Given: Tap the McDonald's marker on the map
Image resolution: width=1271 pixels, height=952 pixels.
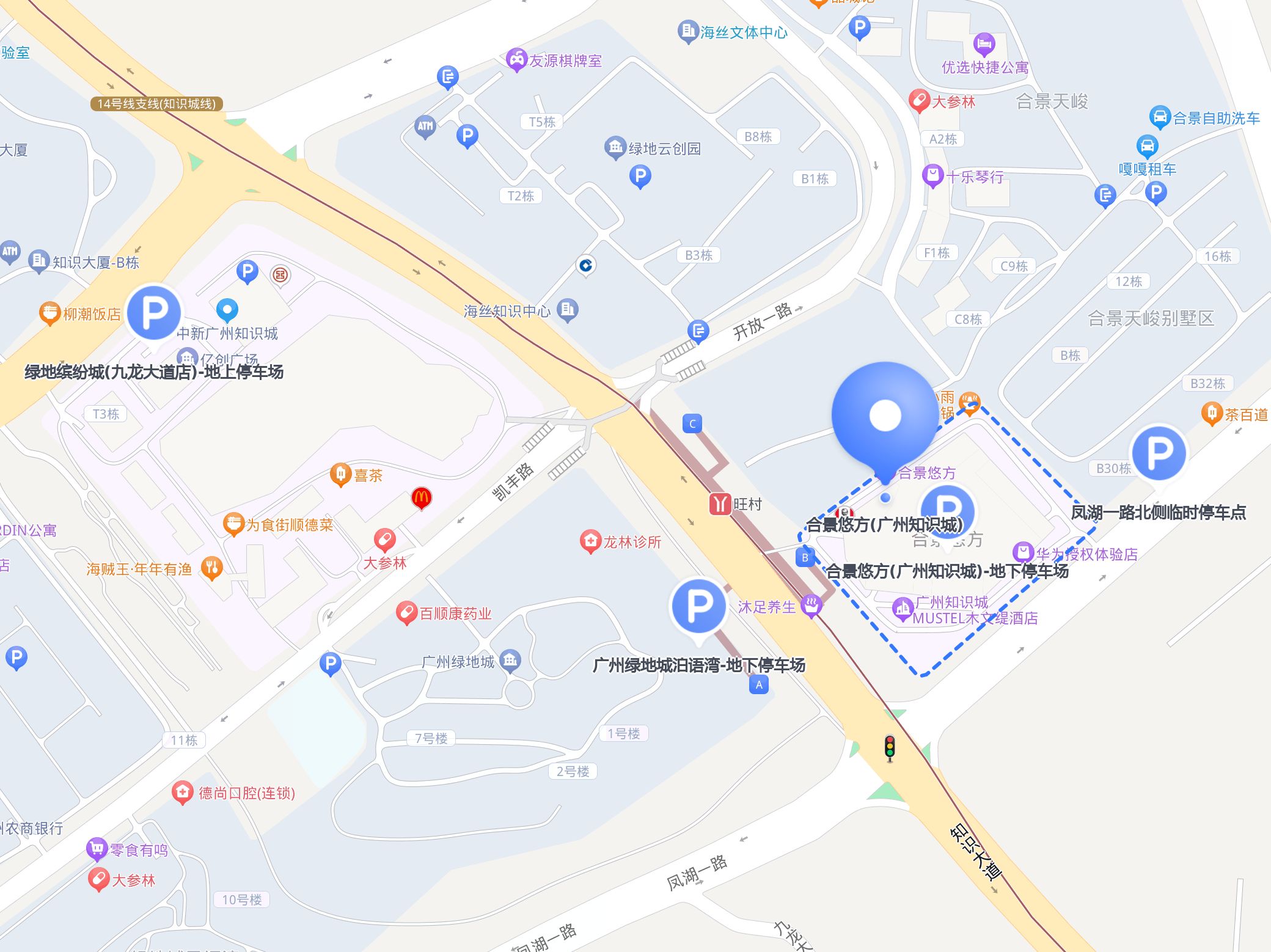Looking at the screenshot, I should click(x=421, y=498).
